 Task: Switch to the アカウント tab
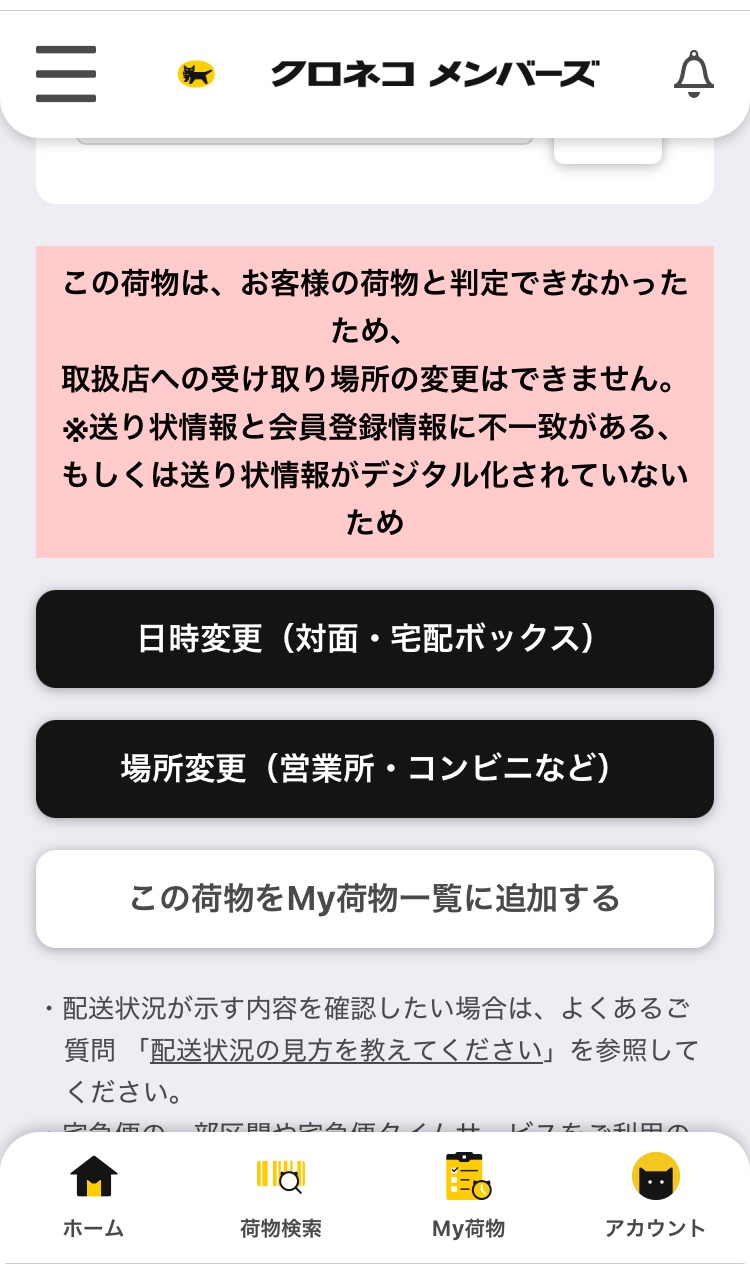[655, 1197]
